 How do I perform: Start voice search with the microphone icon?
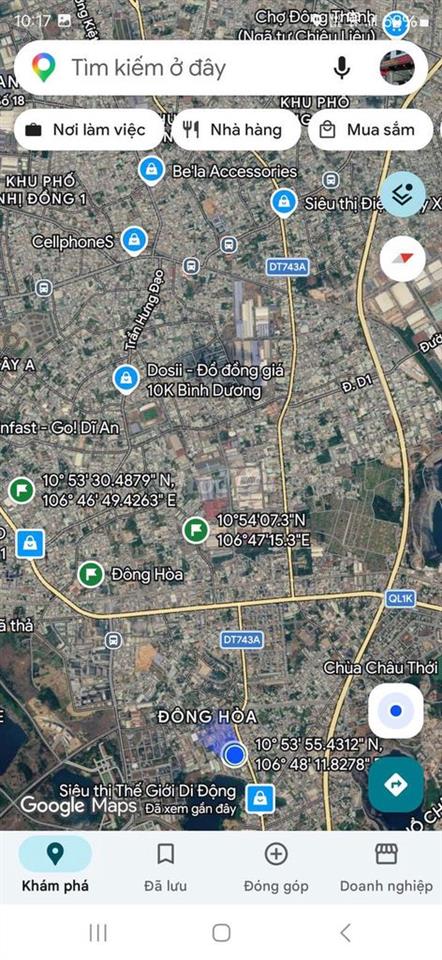(x=342, y=67)
